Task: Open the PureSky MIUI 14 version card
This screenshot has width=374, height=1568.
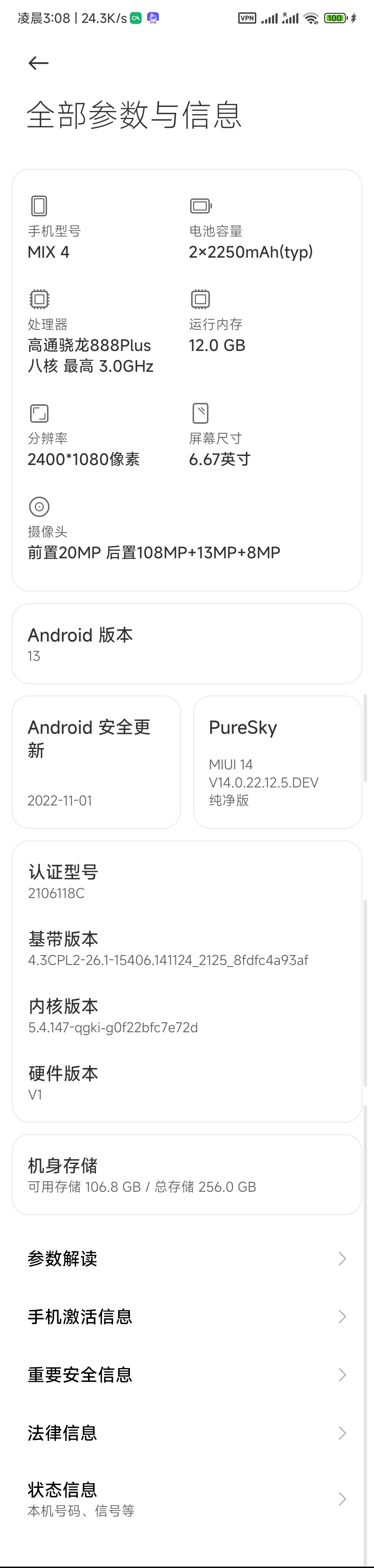Action: click(x=277, y=761)
